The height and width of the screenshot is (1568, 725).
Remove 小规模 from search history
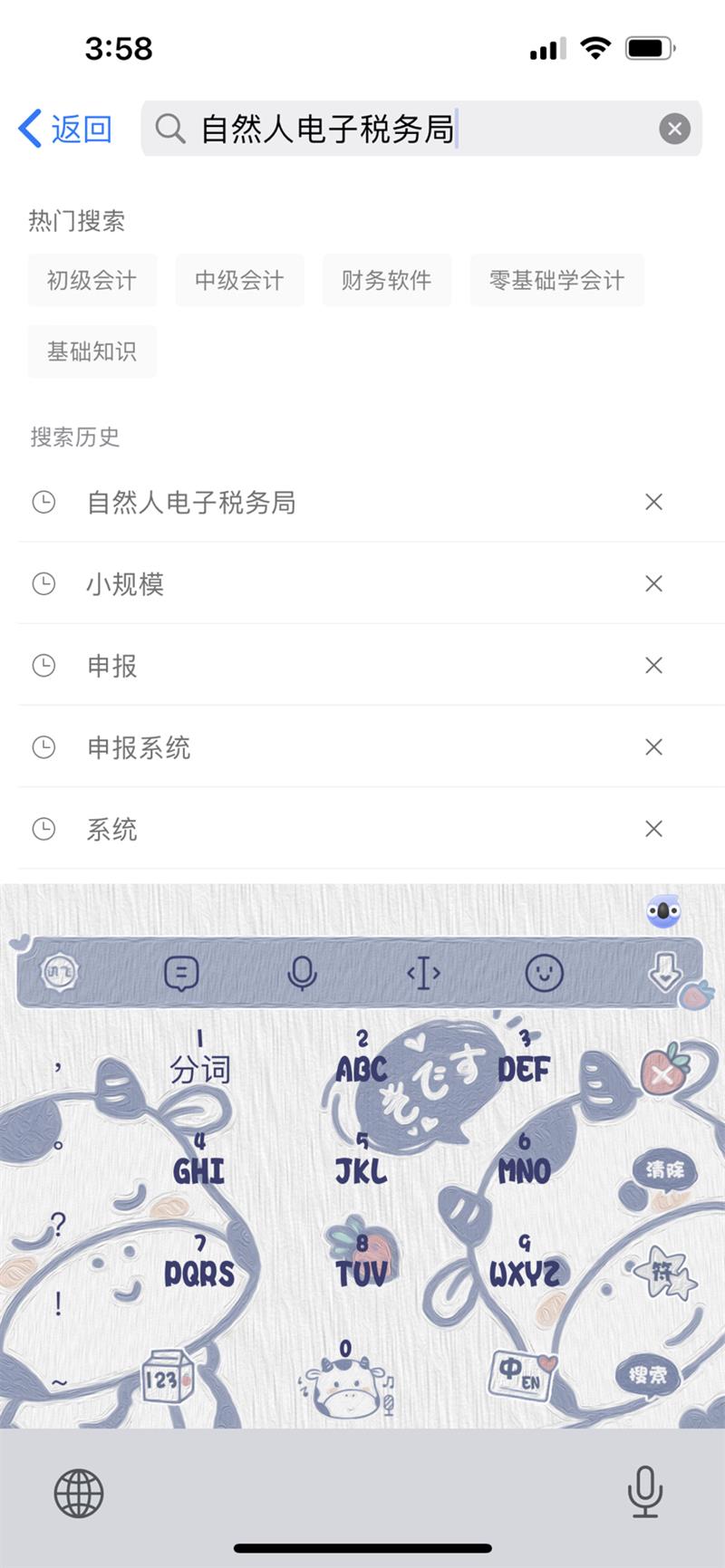[x=653, y=584]
